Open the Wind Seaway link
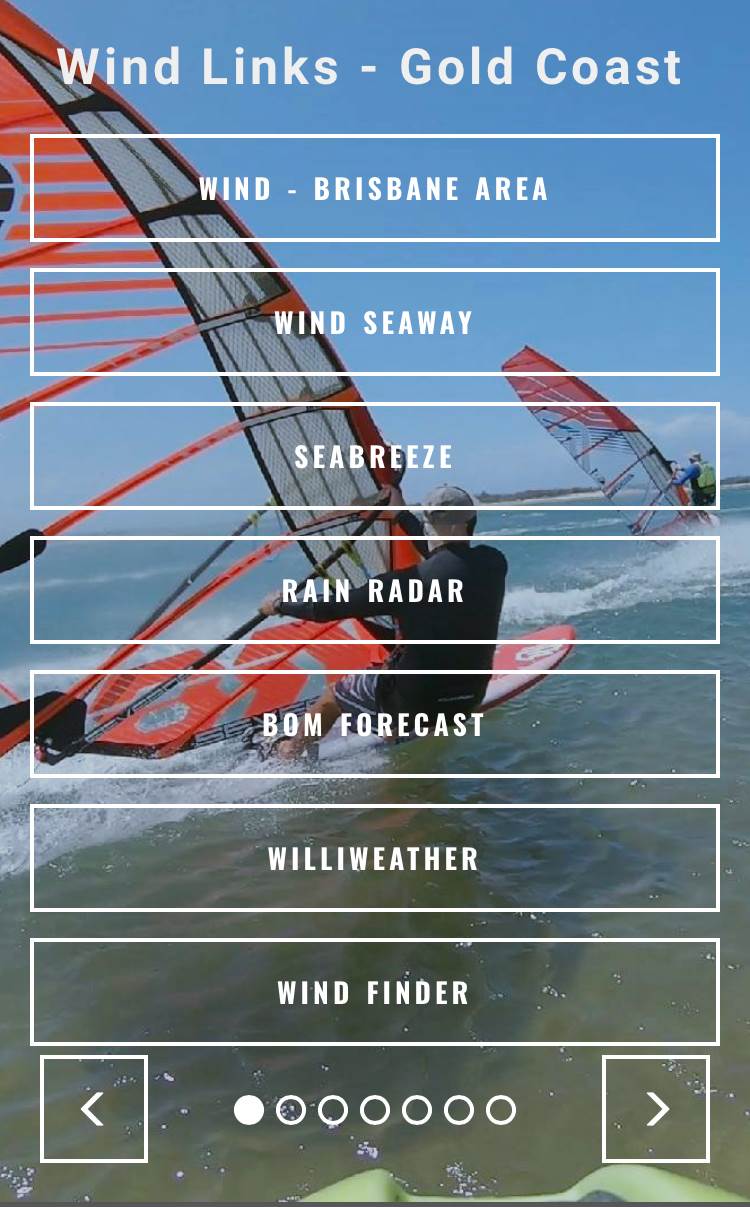750x1207 pixels. tap(374, 322)
